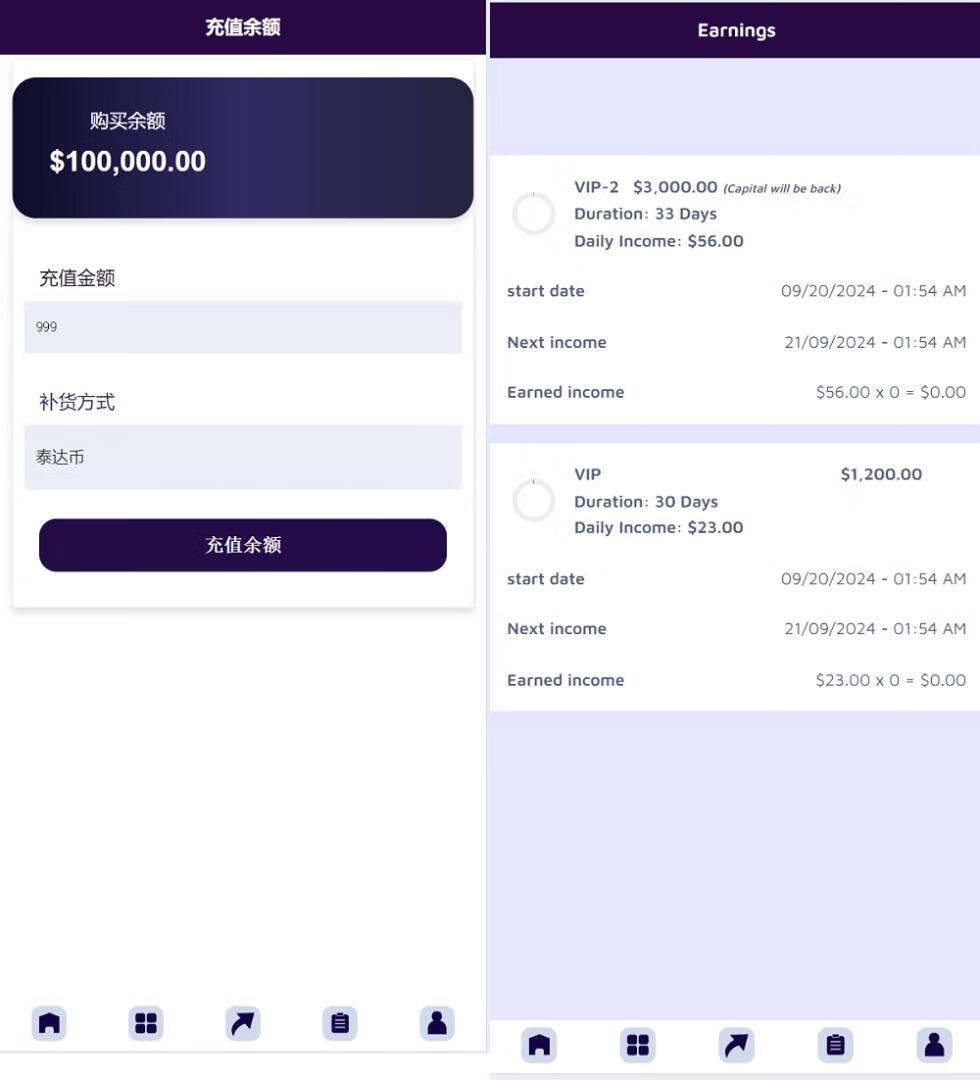The height and width of the screenshot is (1080, 980).
Task: Open the clipboard records tab under Earnings
Action: coord(835,1045)
